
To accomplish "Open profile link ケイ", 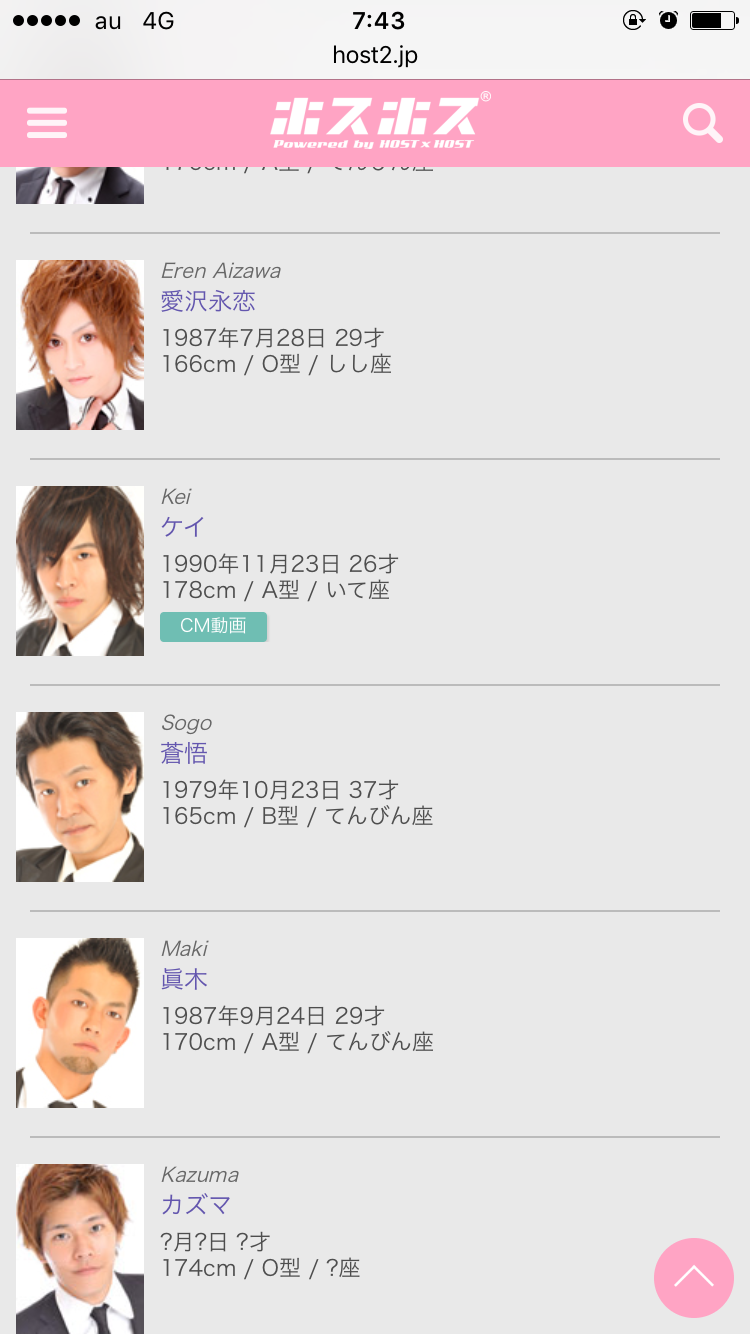I will 183,527.
